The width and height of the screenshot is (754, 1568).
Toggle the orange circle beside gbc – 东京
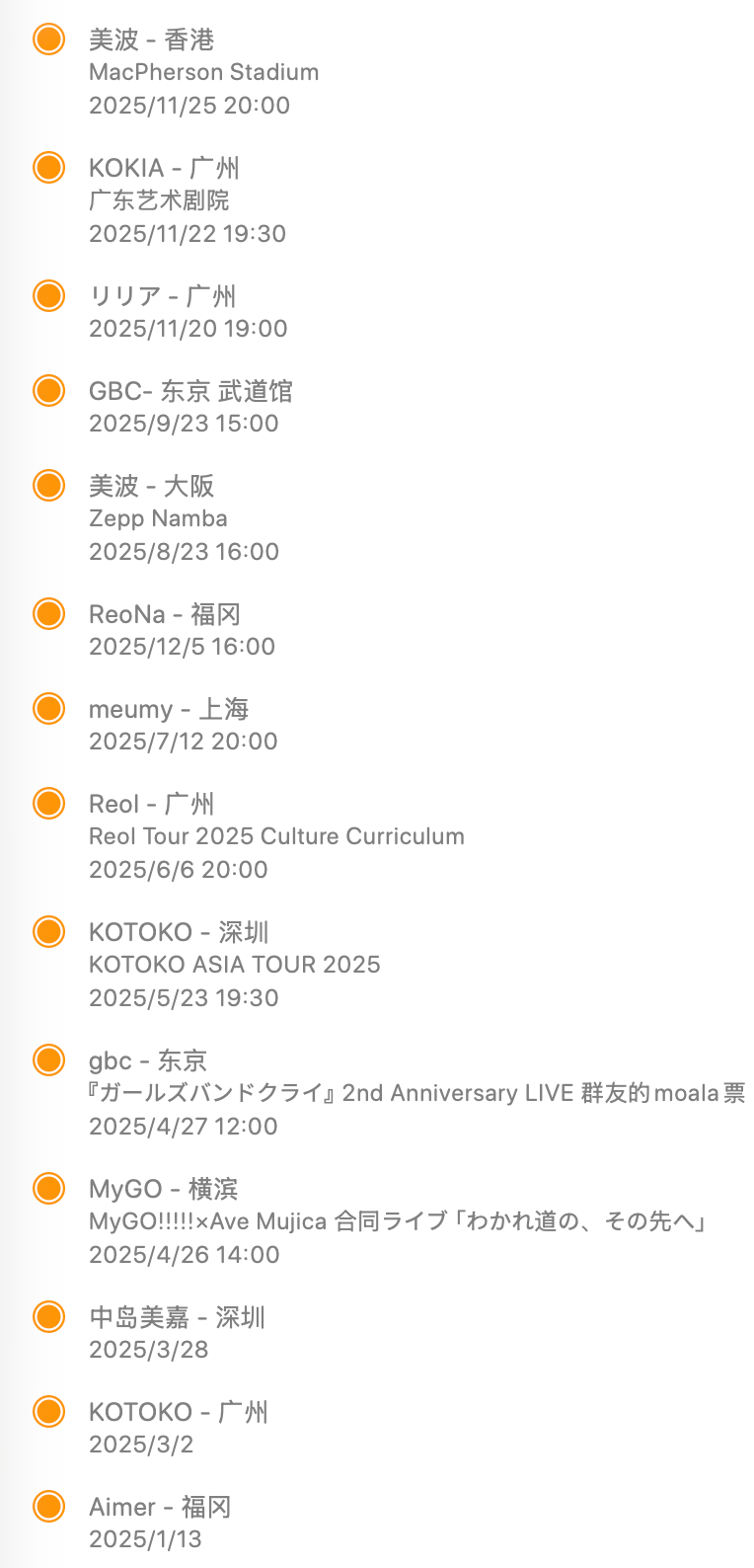48,1059
